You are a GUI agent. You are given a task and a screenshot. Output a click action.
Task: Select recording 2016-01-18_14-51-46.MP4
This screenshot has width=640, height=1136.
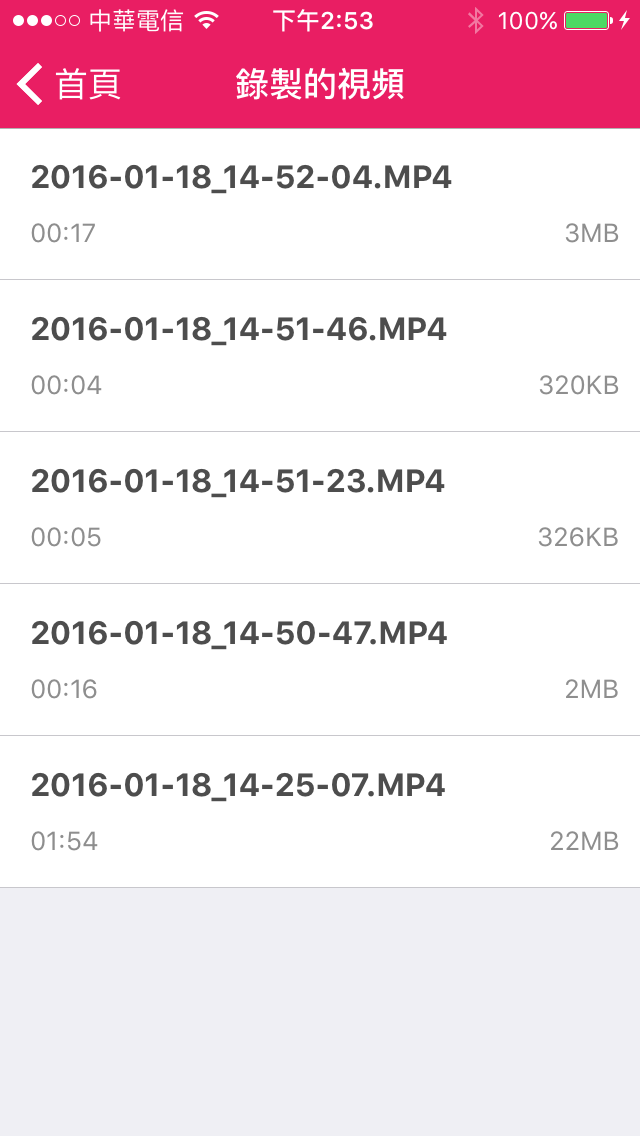point(320,356)
